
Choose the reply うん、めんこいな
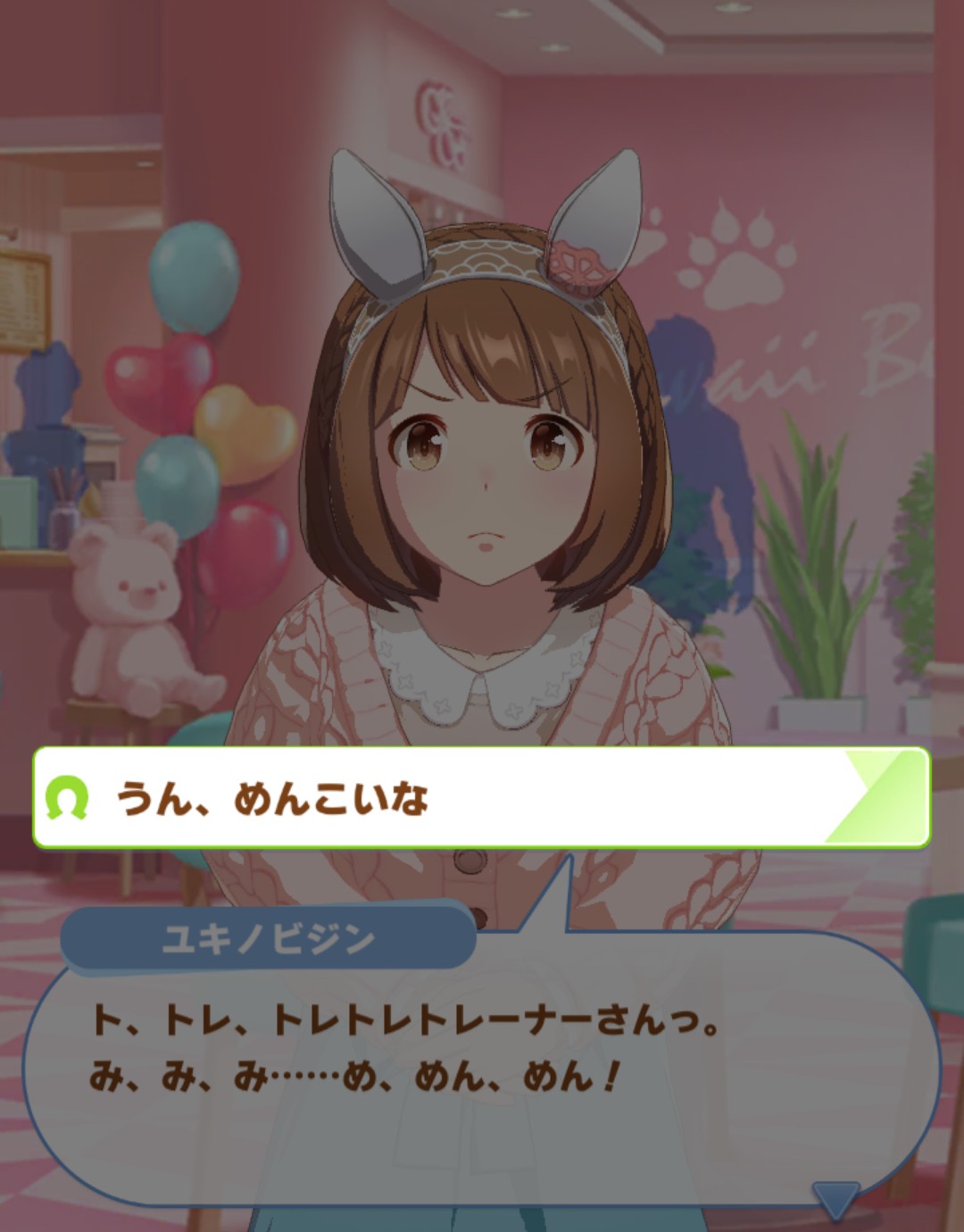point(482,797)
